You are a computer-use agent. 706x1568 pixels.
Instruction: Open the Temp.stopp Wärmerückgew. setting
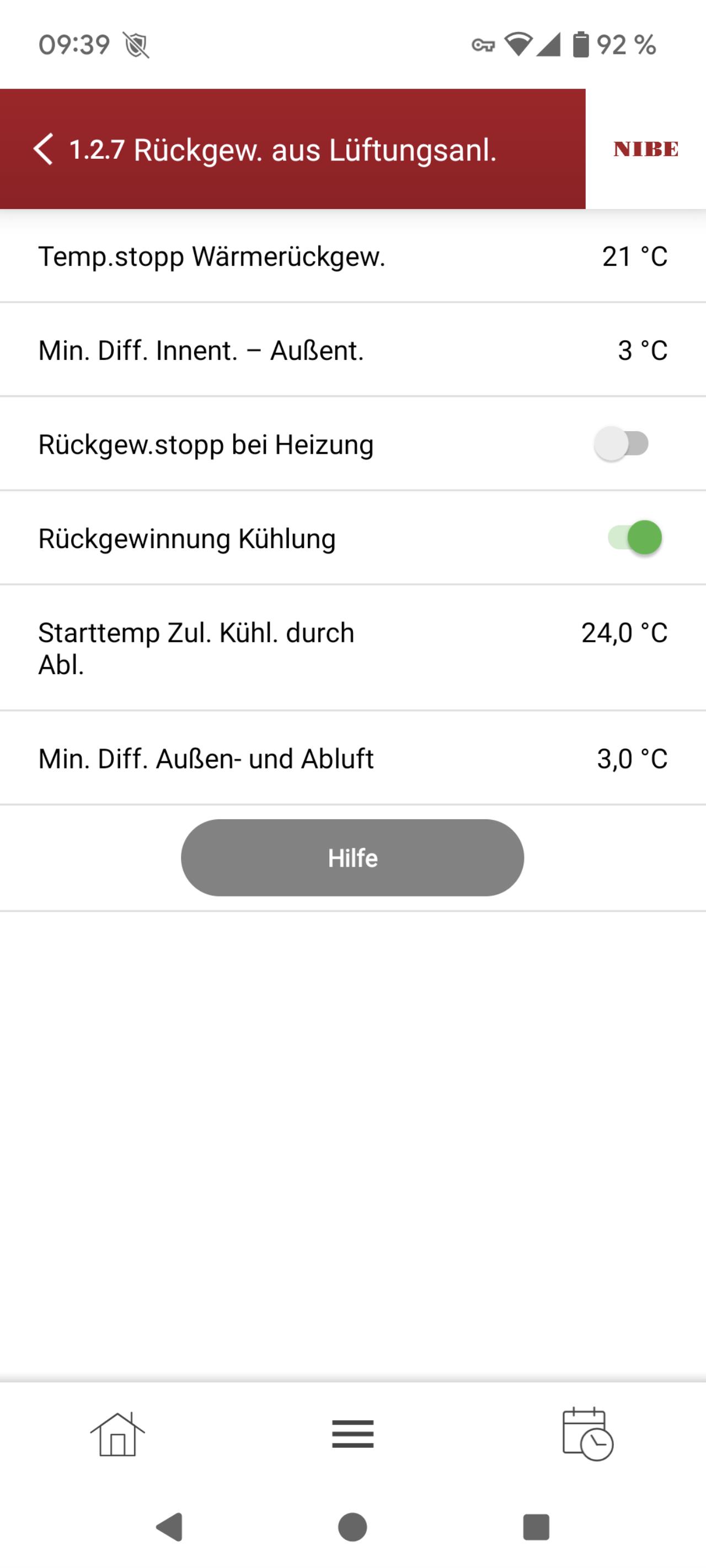tap(352, 256)
